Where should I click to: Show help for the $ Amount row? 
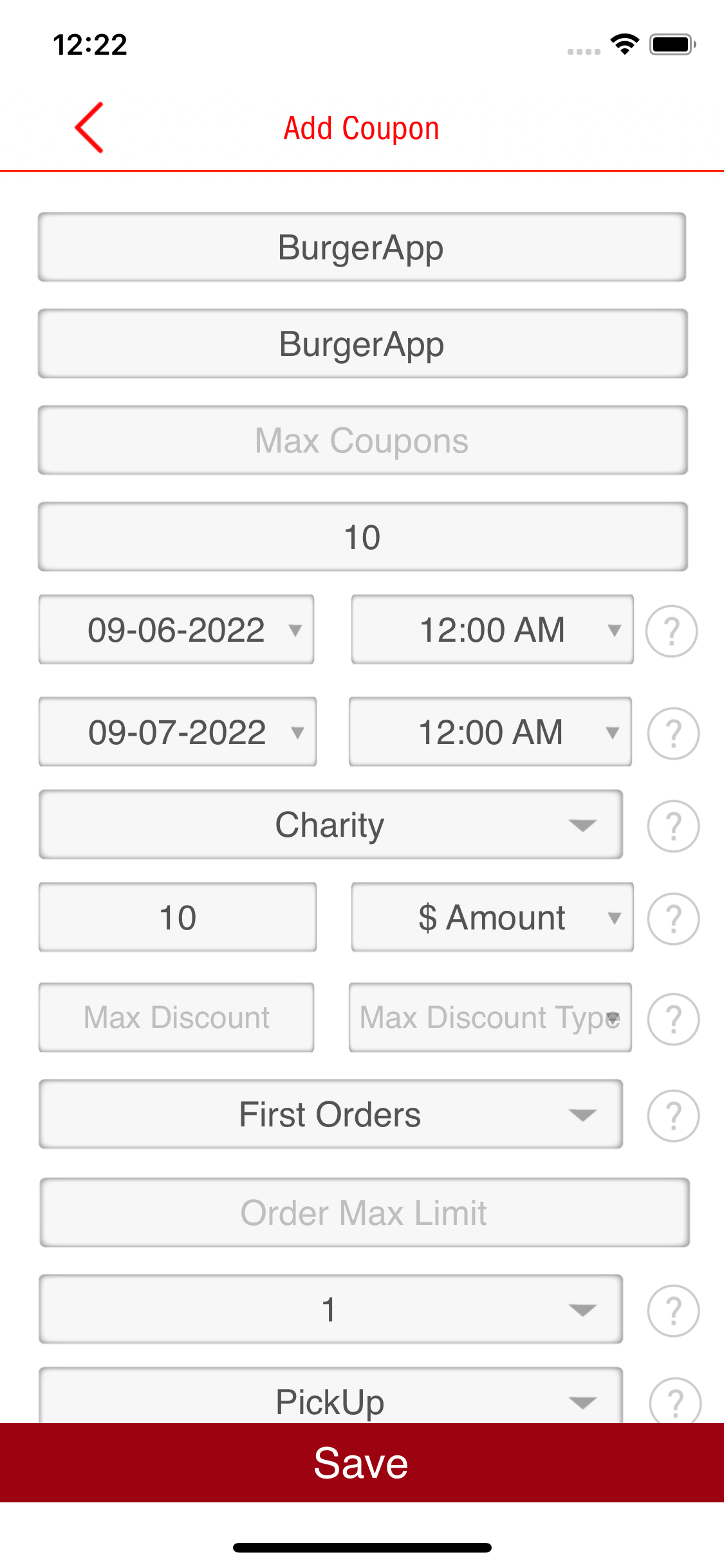pyautogui.click(x=673, y=919)
